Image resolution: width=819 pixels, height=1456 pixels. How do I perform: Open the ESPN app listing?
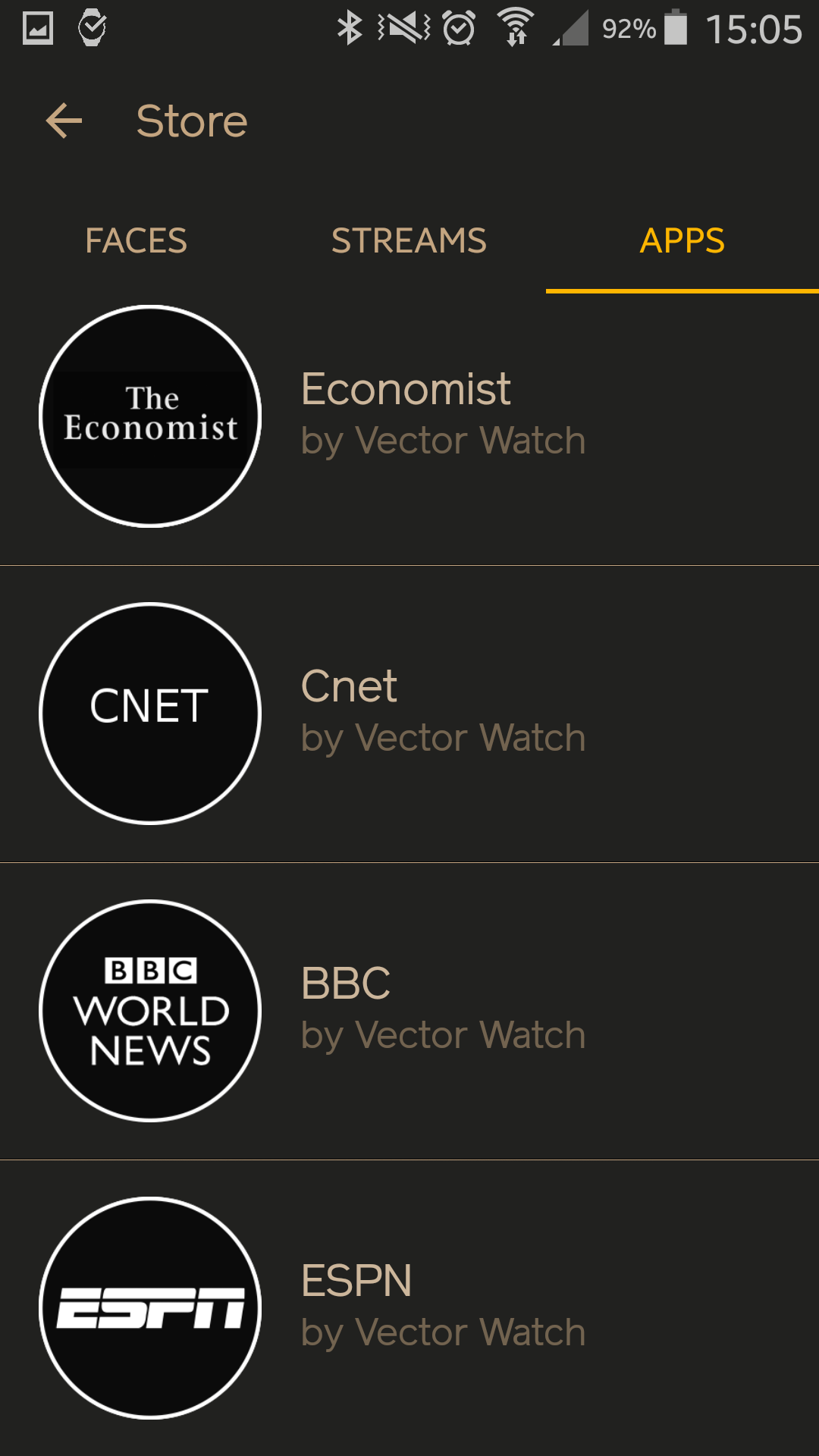pos(409,1307)
